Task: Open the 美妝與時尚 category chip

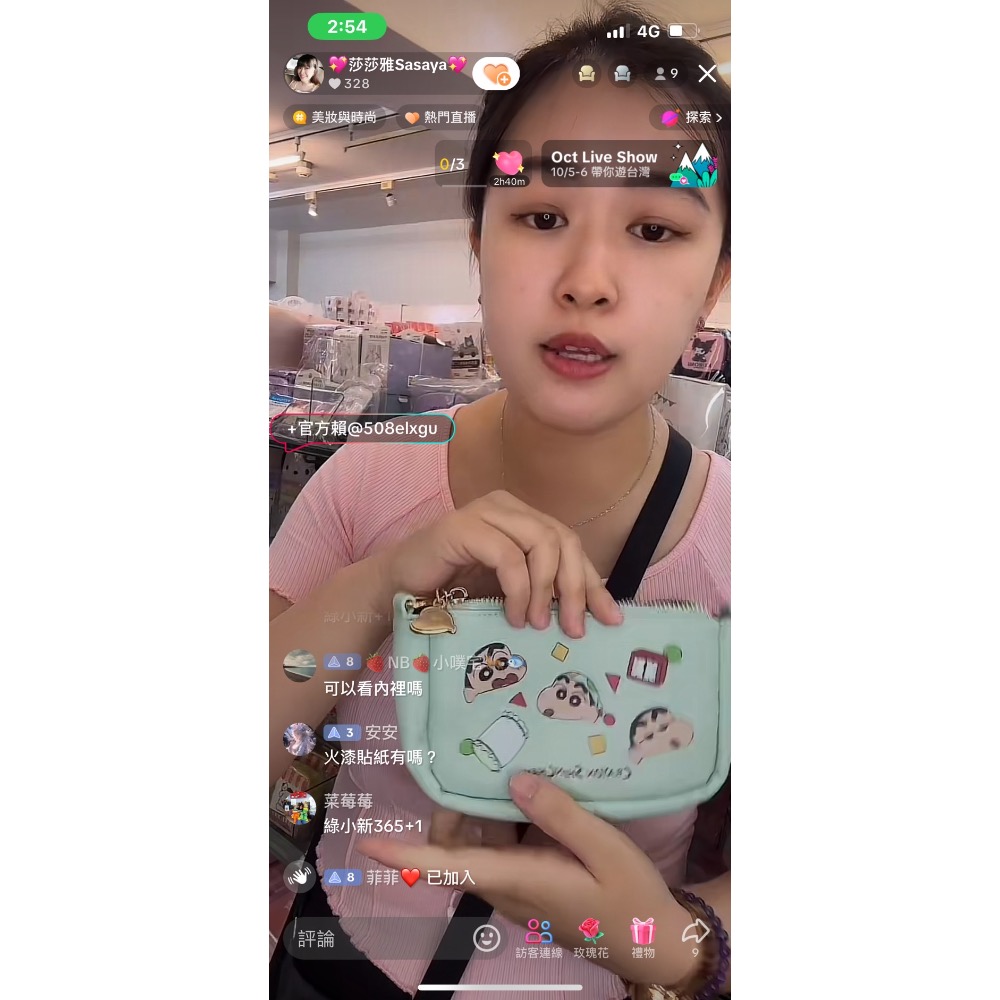Action: pyautogui.click(x=335, y=118)
